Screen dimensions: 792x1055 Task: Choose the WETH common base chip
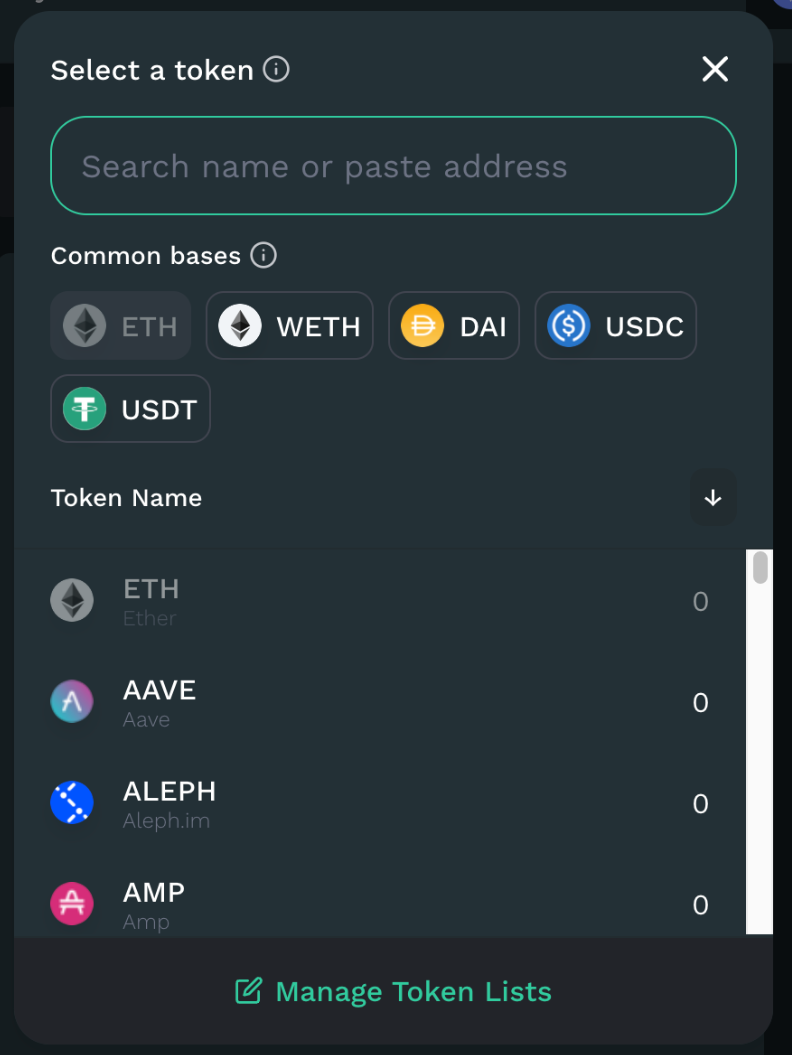tap(289, 326)
